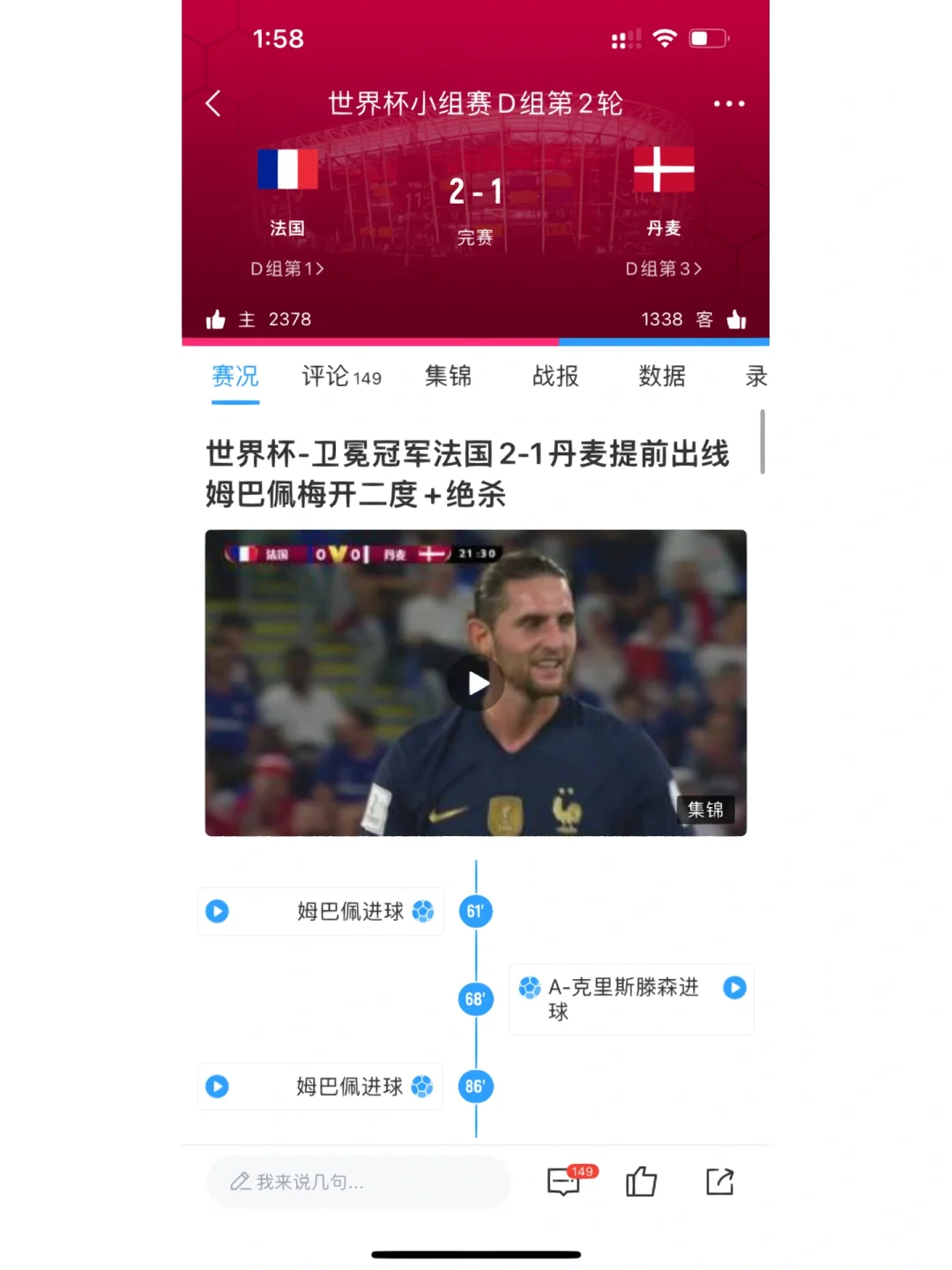Play the match highlights video
Viewport: 952px width, 1270px height.
coord(476,683)
